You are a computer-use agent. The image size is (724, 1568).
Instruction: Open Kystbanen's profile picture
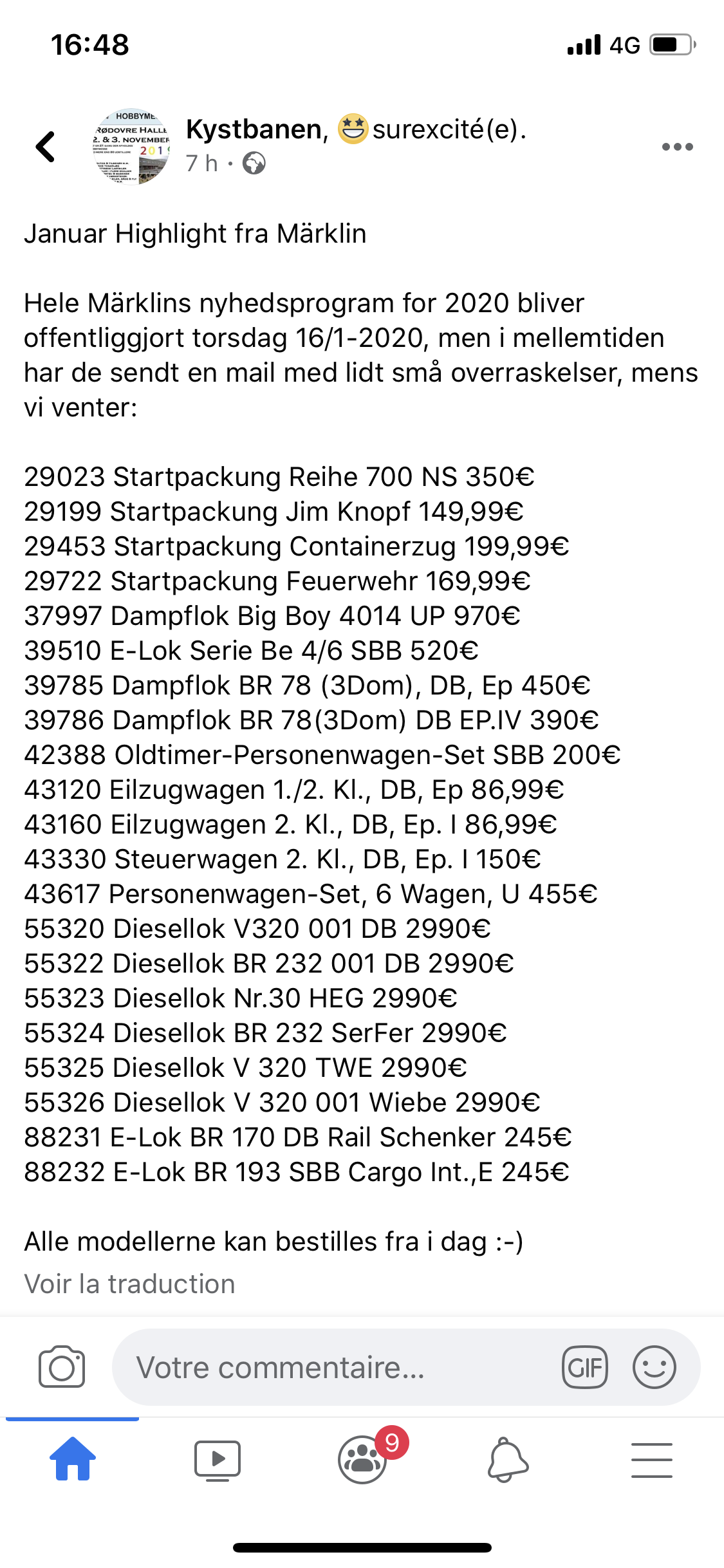[132, 147]
